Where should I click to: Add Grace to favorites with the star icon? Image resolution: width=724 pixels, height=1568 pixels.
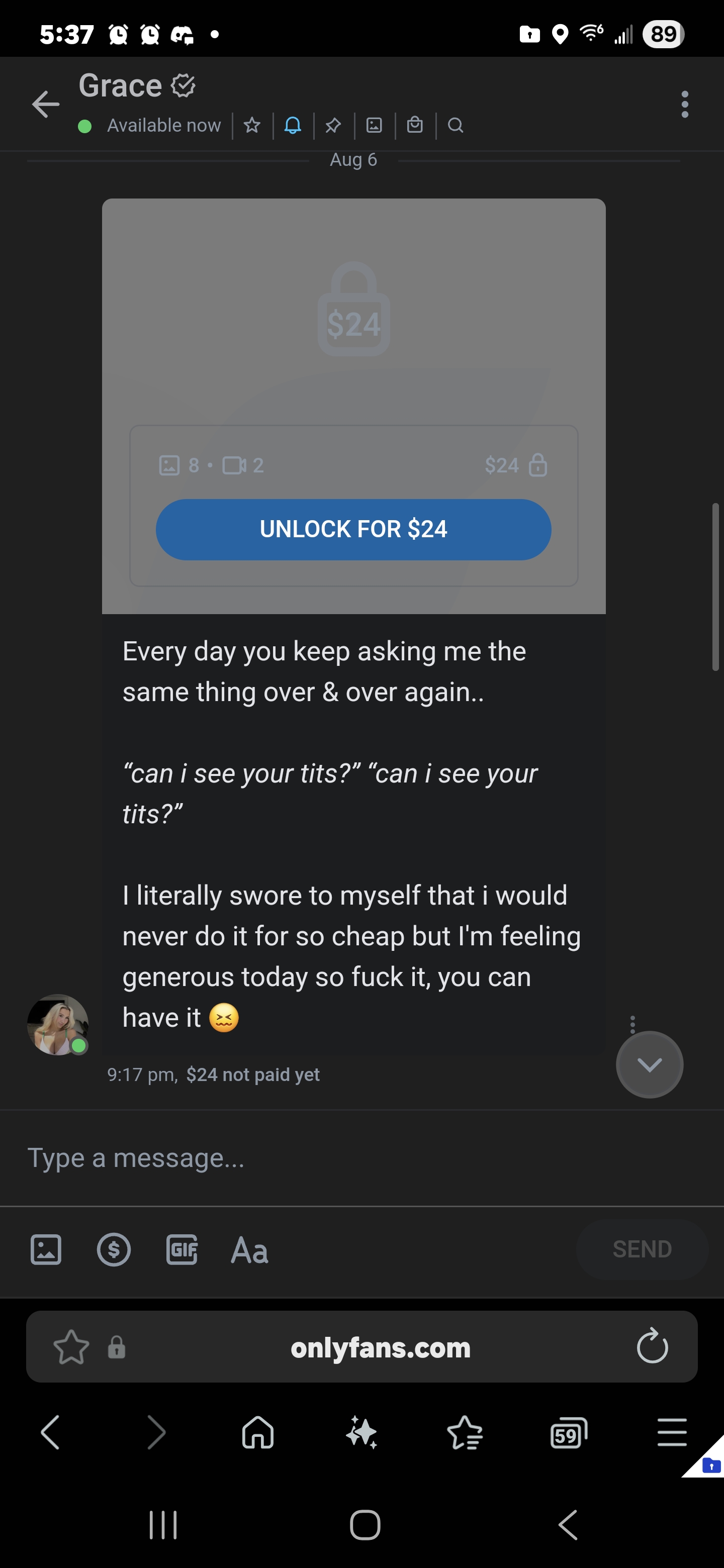252,126
